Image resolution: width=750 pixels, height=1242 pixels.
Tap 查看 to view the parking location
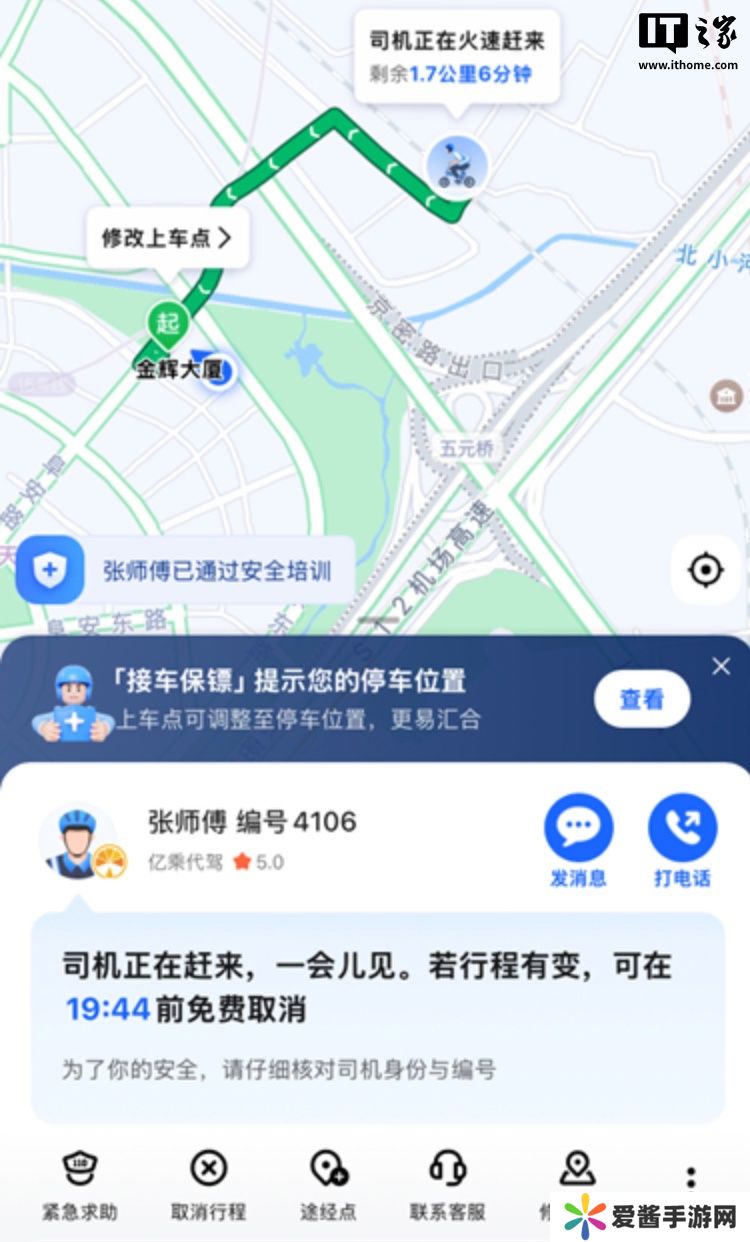point(641,699)
